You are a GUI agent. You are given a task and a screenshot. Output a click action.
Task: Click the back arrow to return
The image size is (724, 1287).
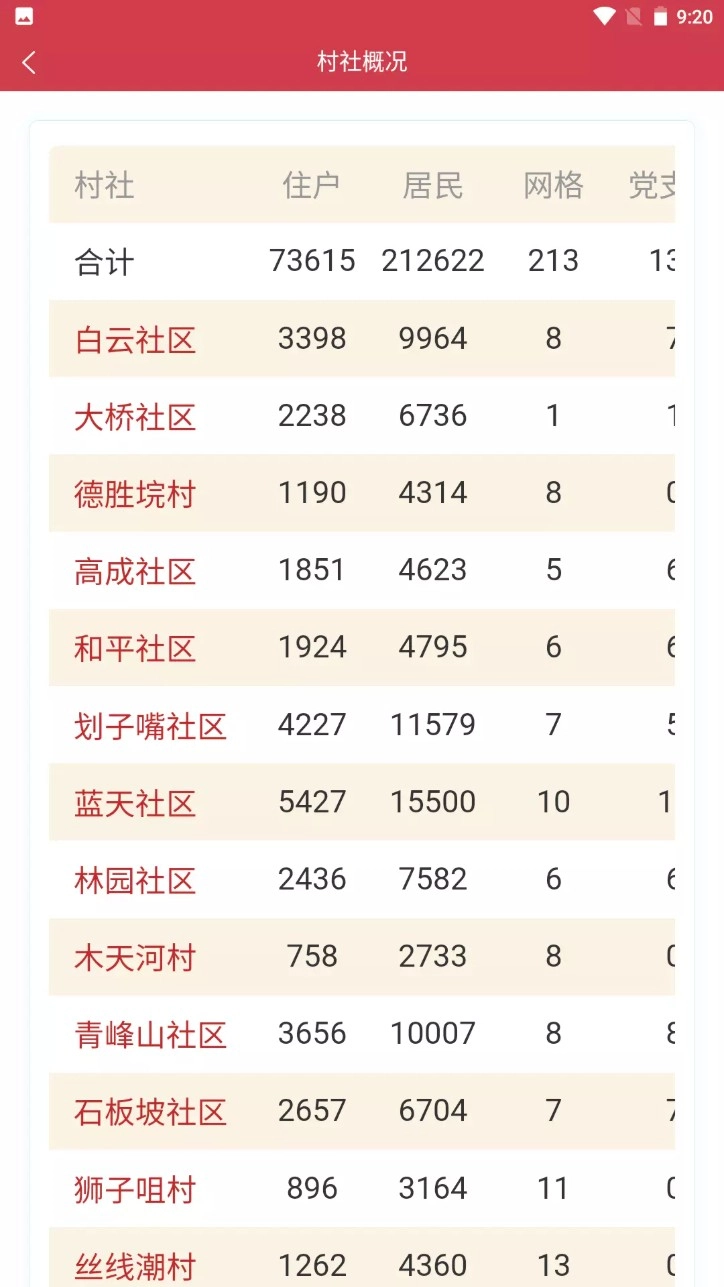pyautogui.click(x=28, y=61)
